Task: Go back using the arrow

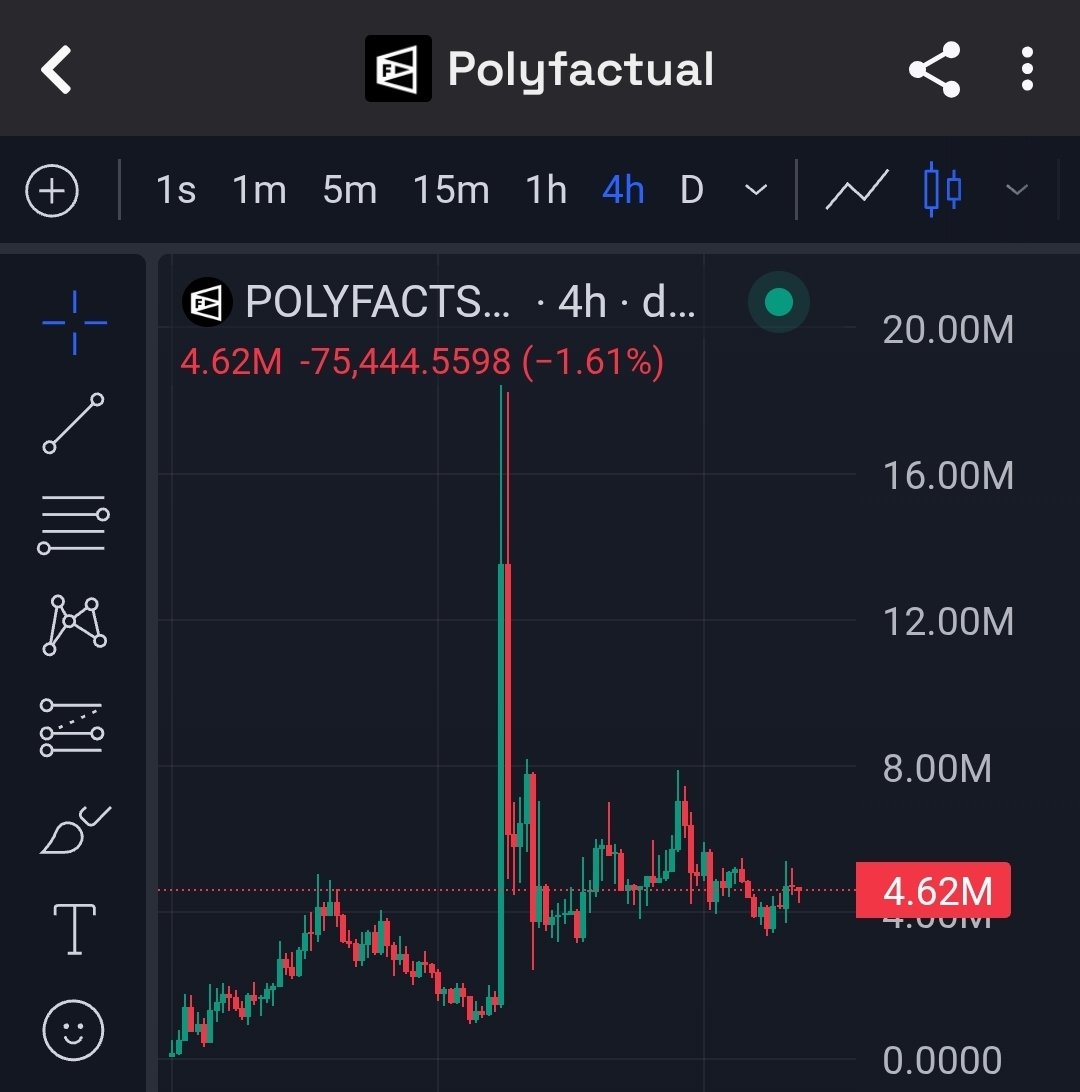Action: pos(57,70)
